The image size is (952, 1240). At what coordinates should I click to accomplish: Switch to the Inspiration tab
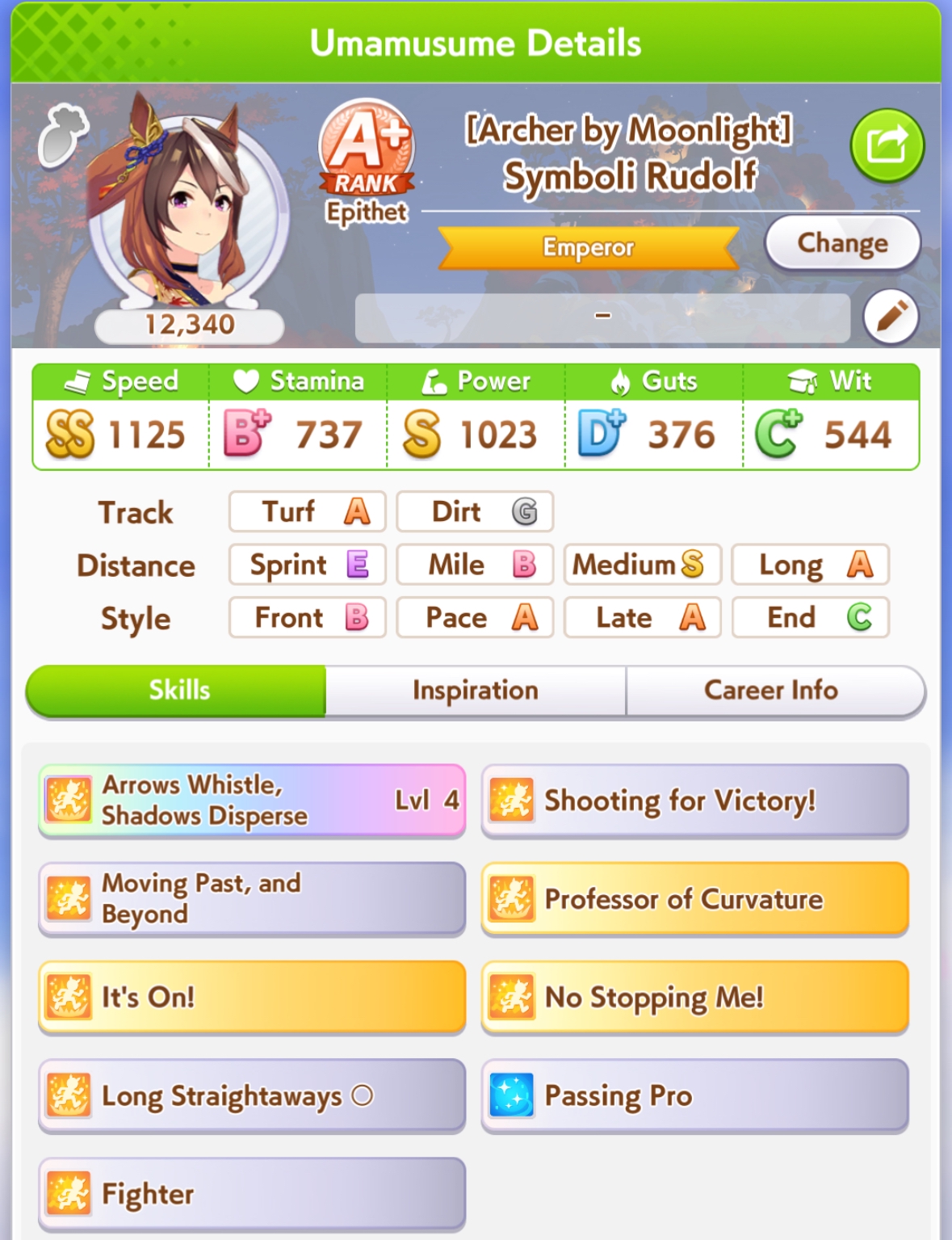tap(476, 691)
